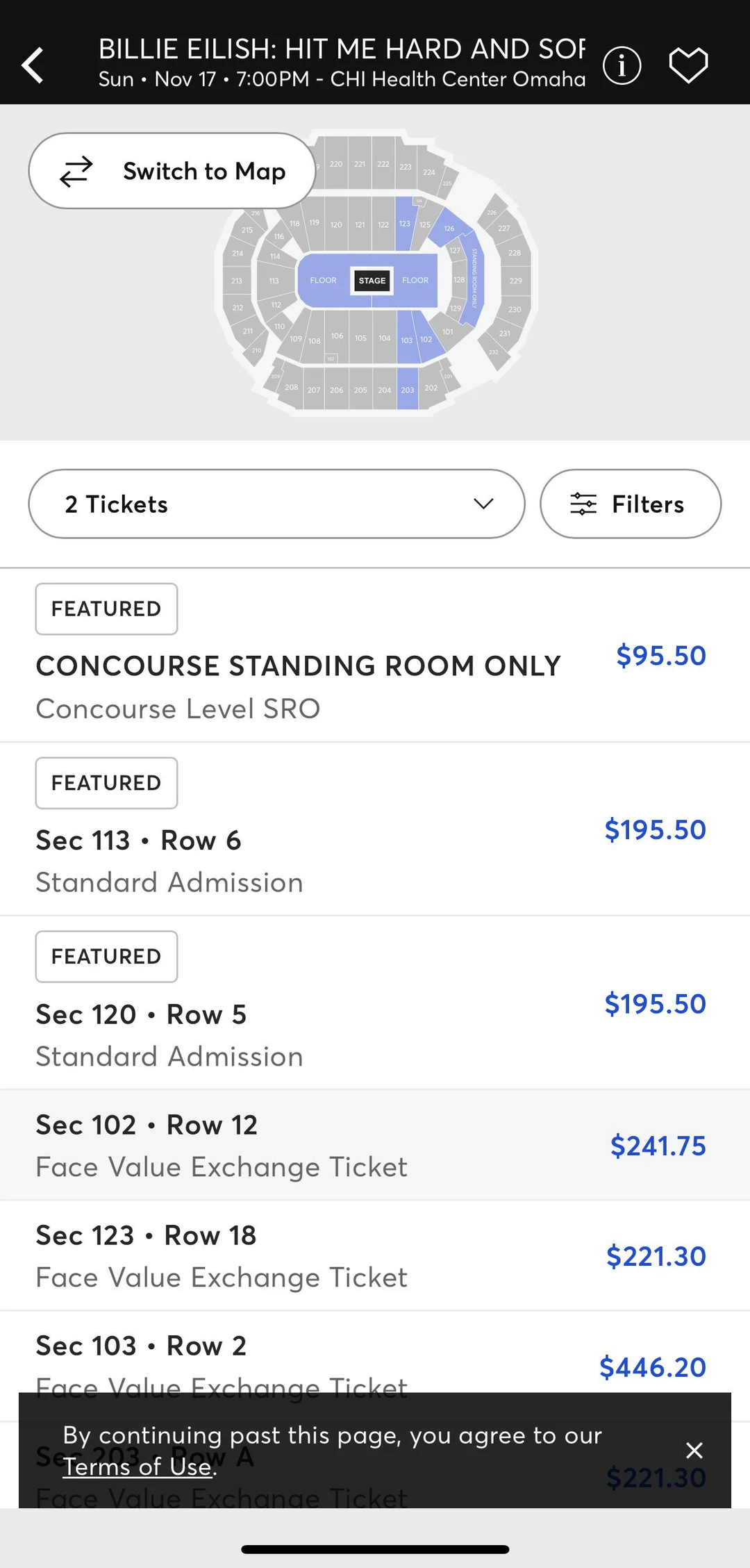Open the event info icon
750x1568 pixels.
[622, 64]
